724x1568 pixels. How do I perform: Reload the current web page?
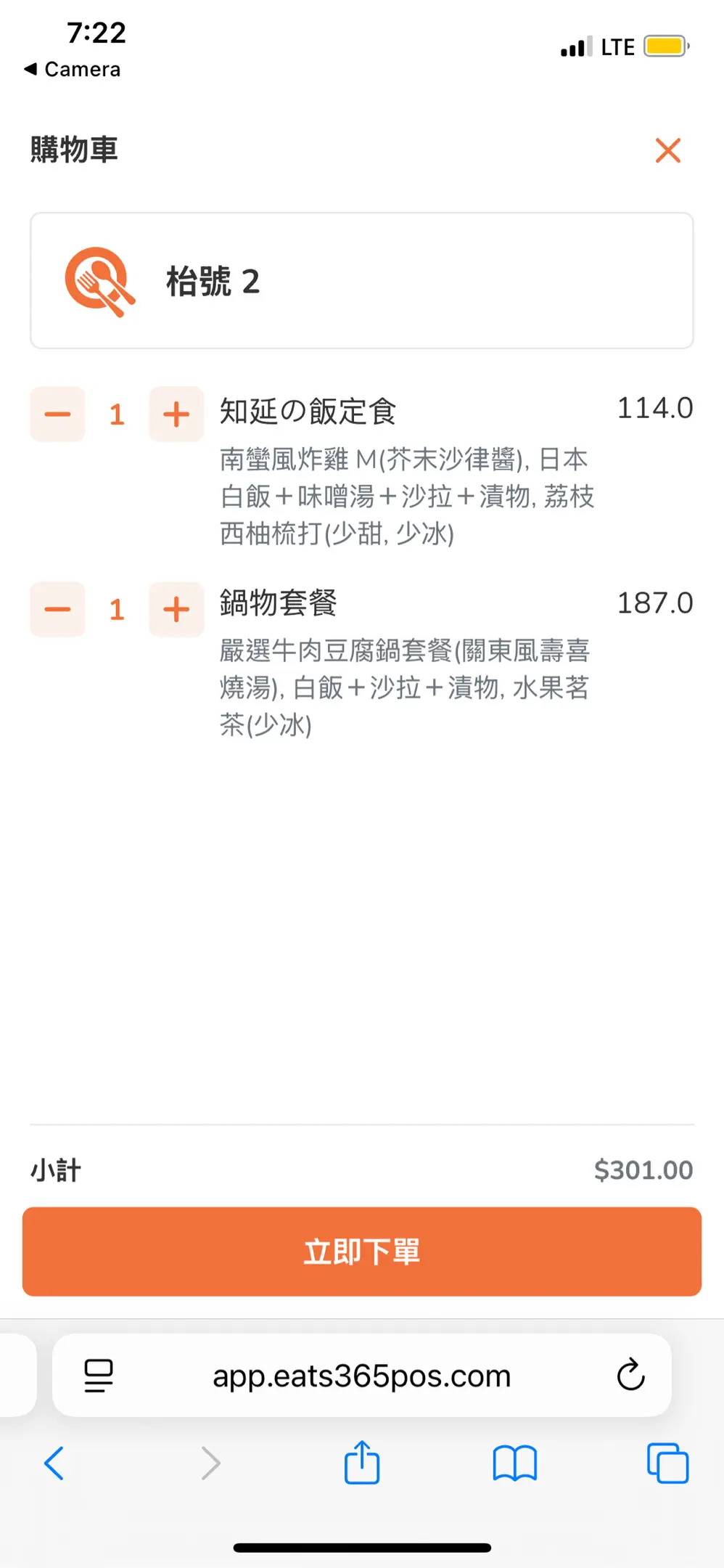click(630, 1375)
